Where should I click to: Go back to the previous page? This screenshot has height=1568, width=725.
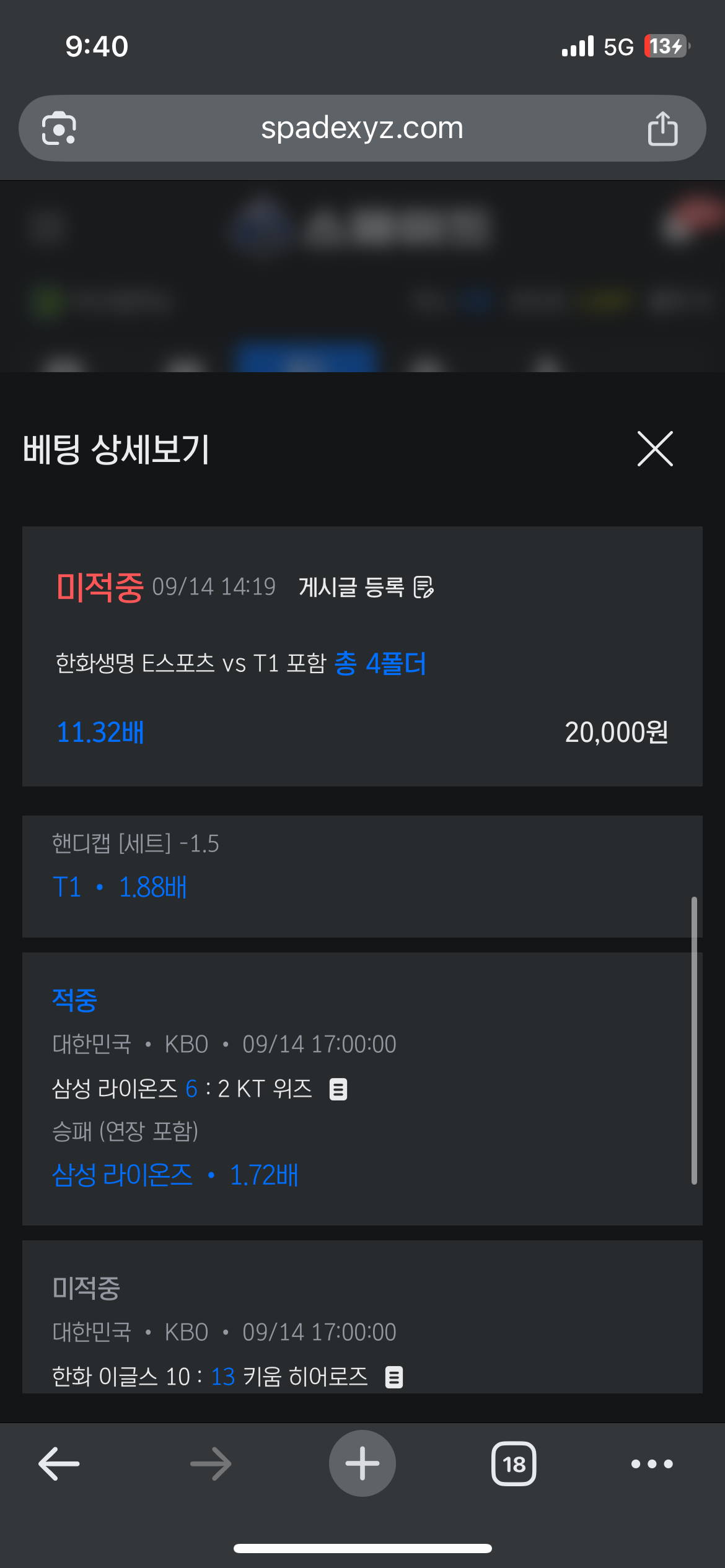59,1464
